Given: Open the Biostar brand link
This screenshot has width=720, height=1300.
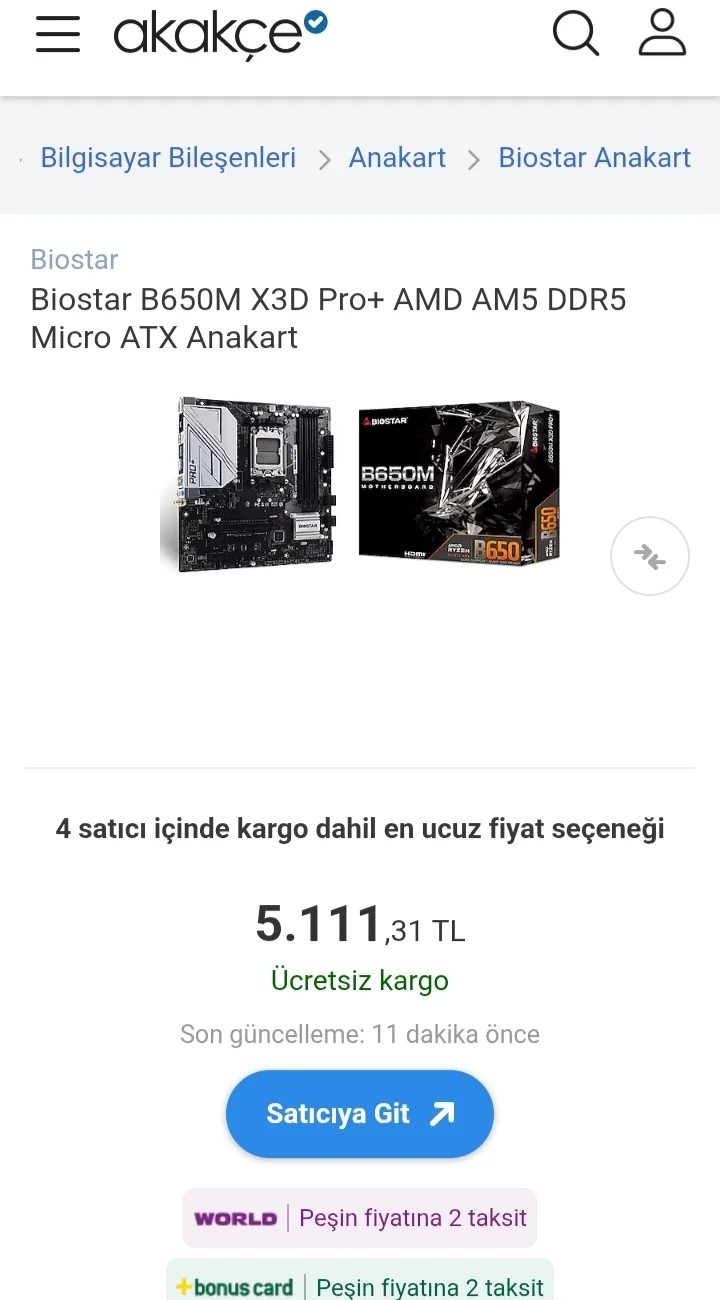Looking at the screenshot, I should click(x=74, y=260).
